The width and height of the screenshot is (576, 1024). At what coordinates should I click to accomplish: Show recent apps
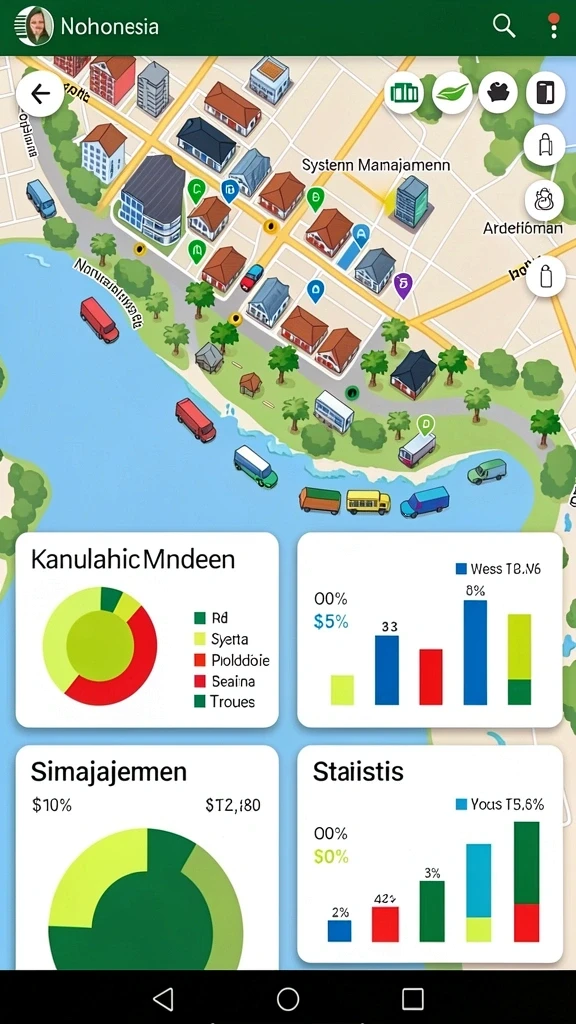tap(413, 999)
